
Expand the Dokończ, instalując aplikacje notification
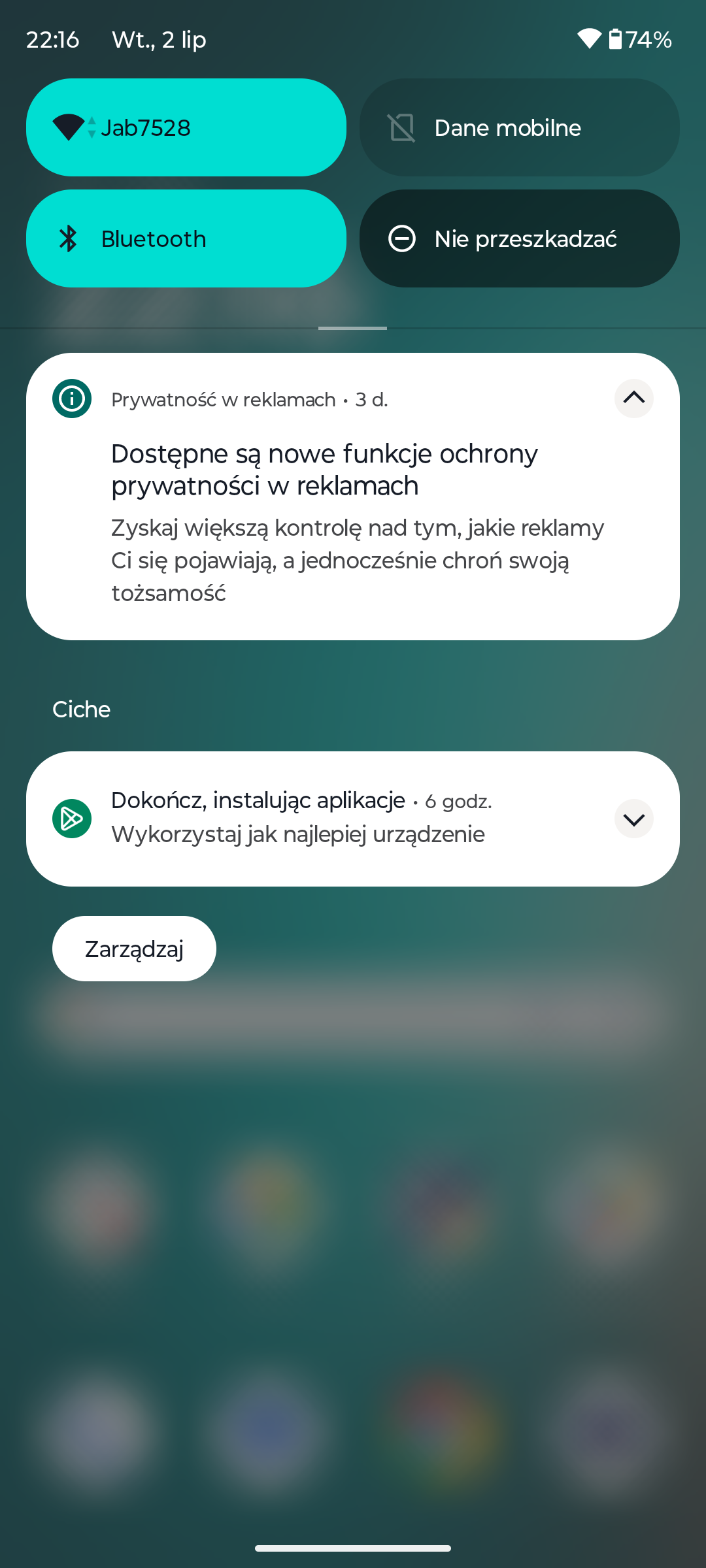(x=634, y=819)
